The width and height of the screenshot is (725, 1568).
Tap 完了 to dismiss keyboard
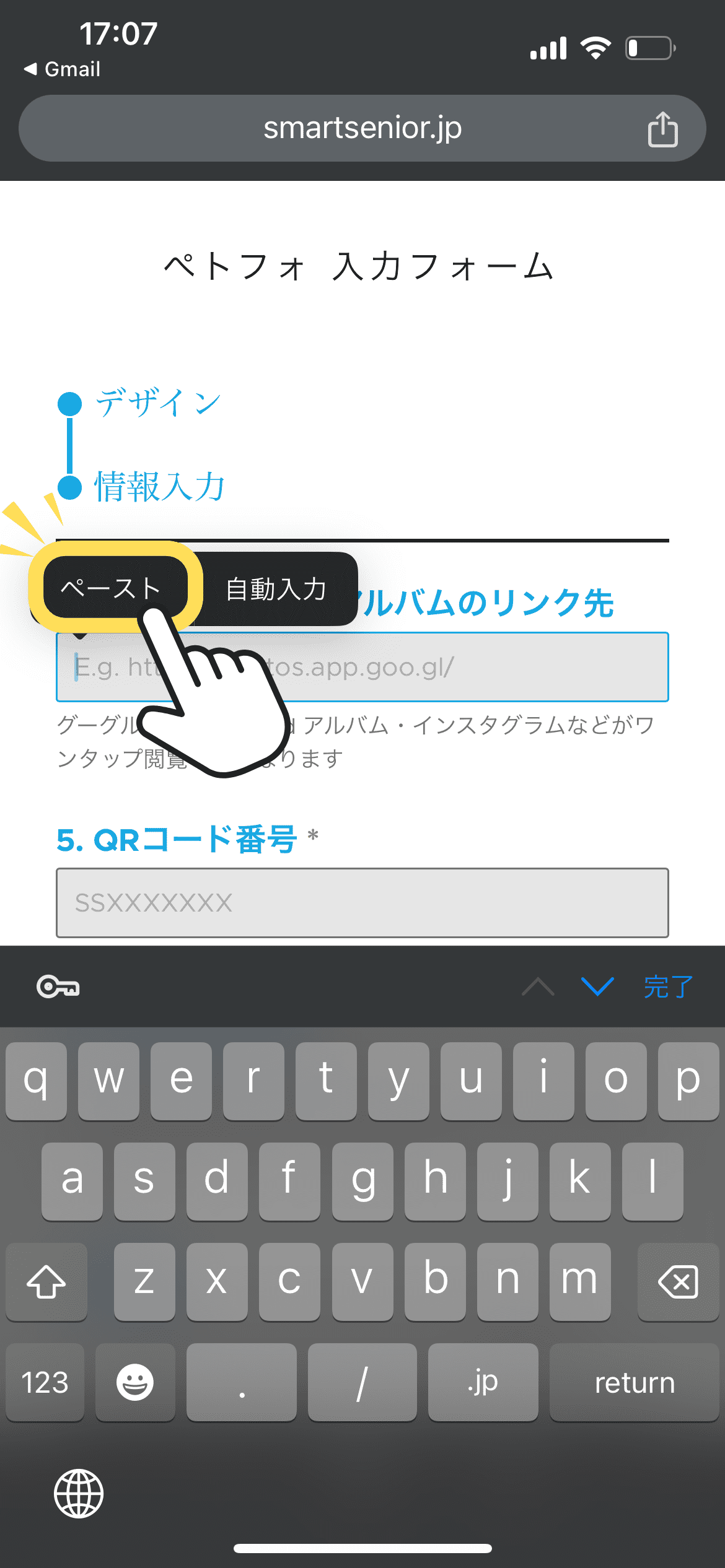click(x=669, y=987)
